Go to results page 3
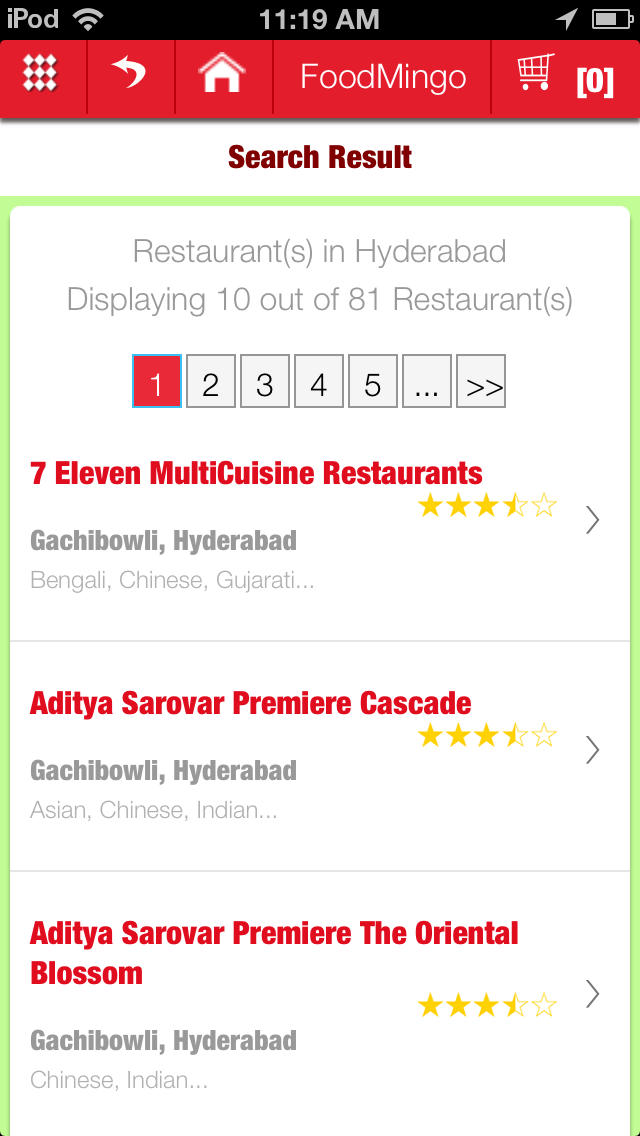 pyautogui.click(x=265, y=381)
